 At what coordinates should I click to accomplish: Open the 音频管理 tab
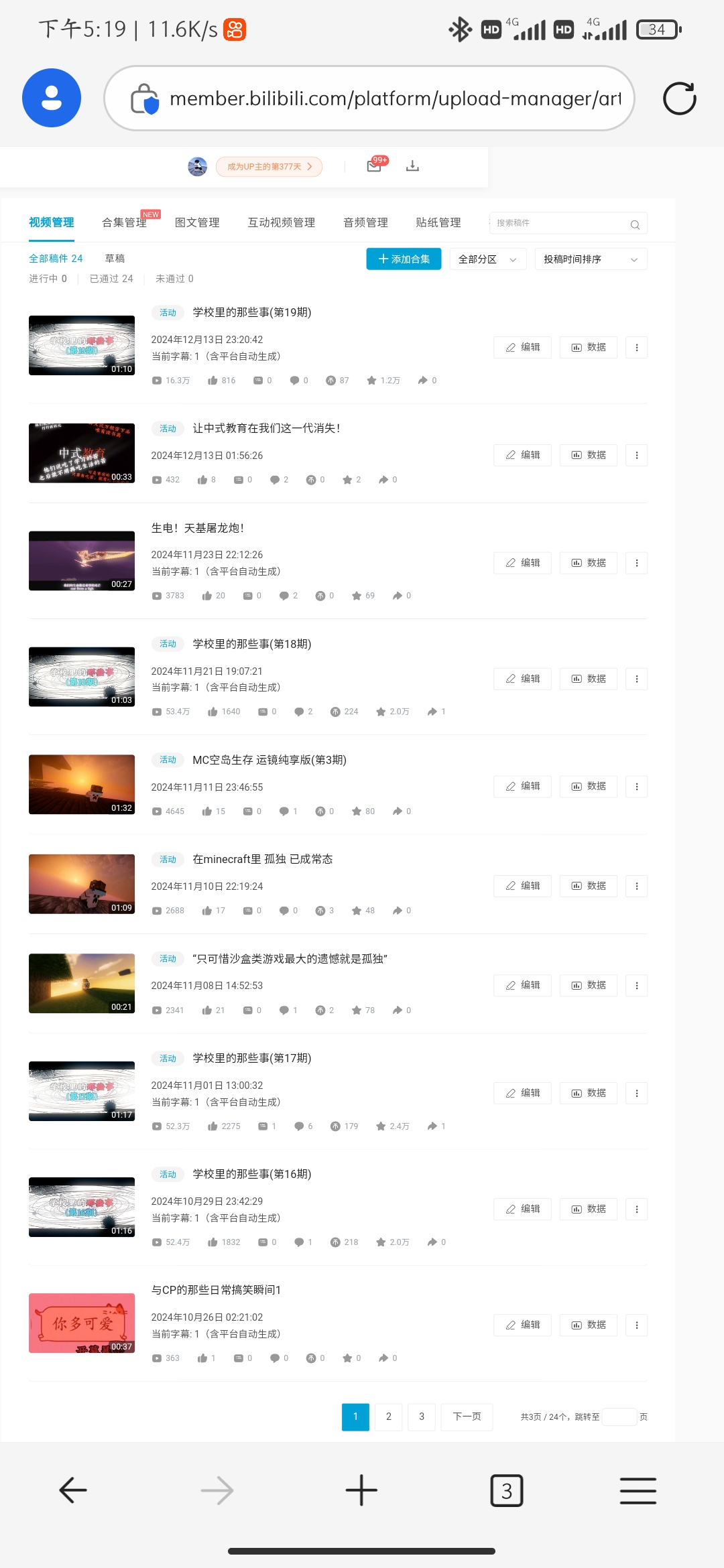pyautogui.click(x=365, y=222)
